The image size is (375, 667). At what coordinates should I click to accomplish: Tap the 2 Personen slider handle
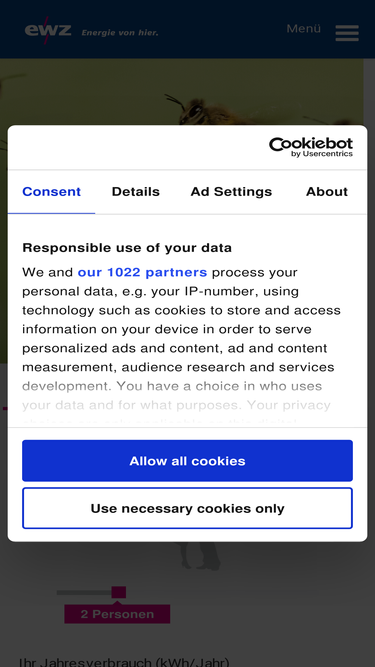119,593
